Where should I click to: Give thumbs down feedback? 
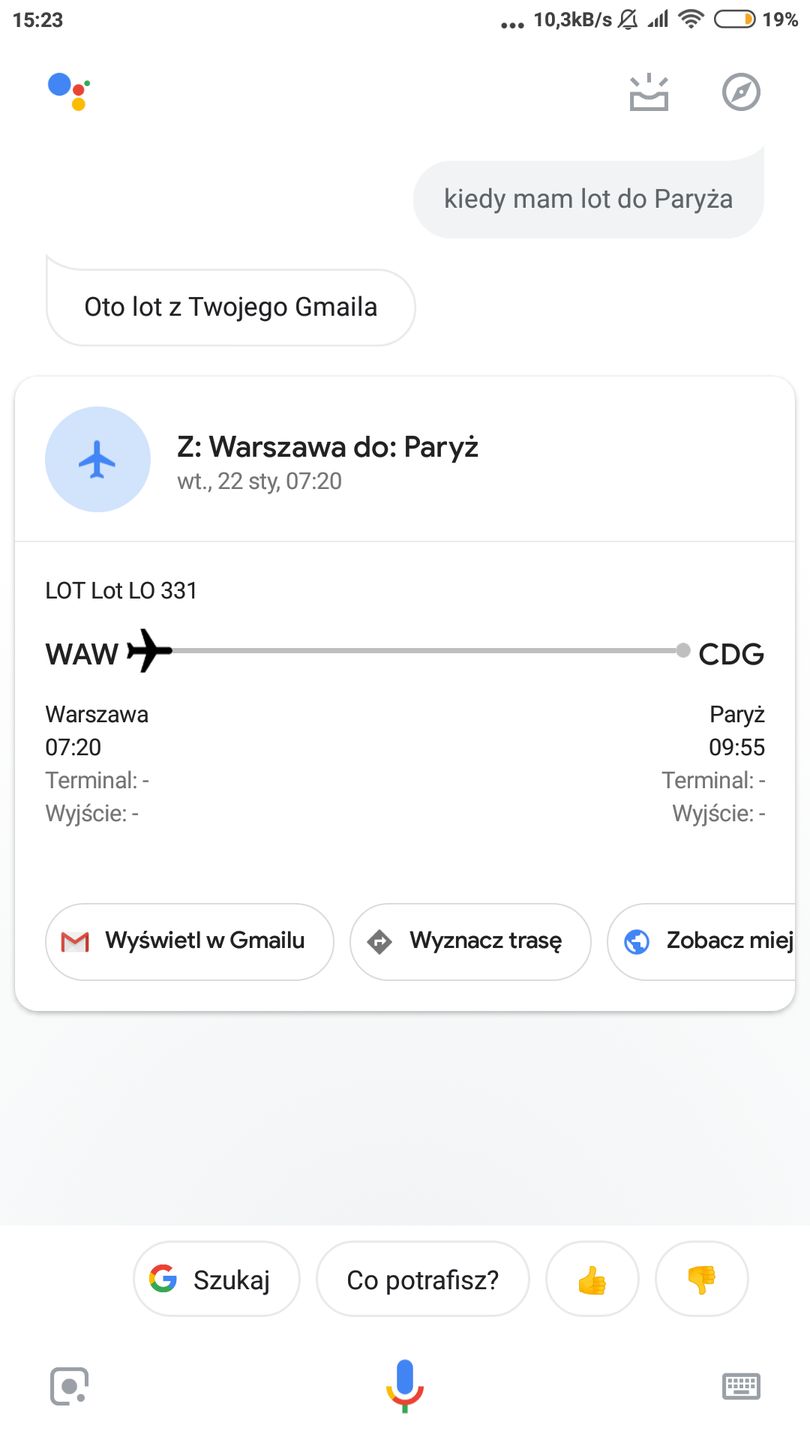point(701,1278)
